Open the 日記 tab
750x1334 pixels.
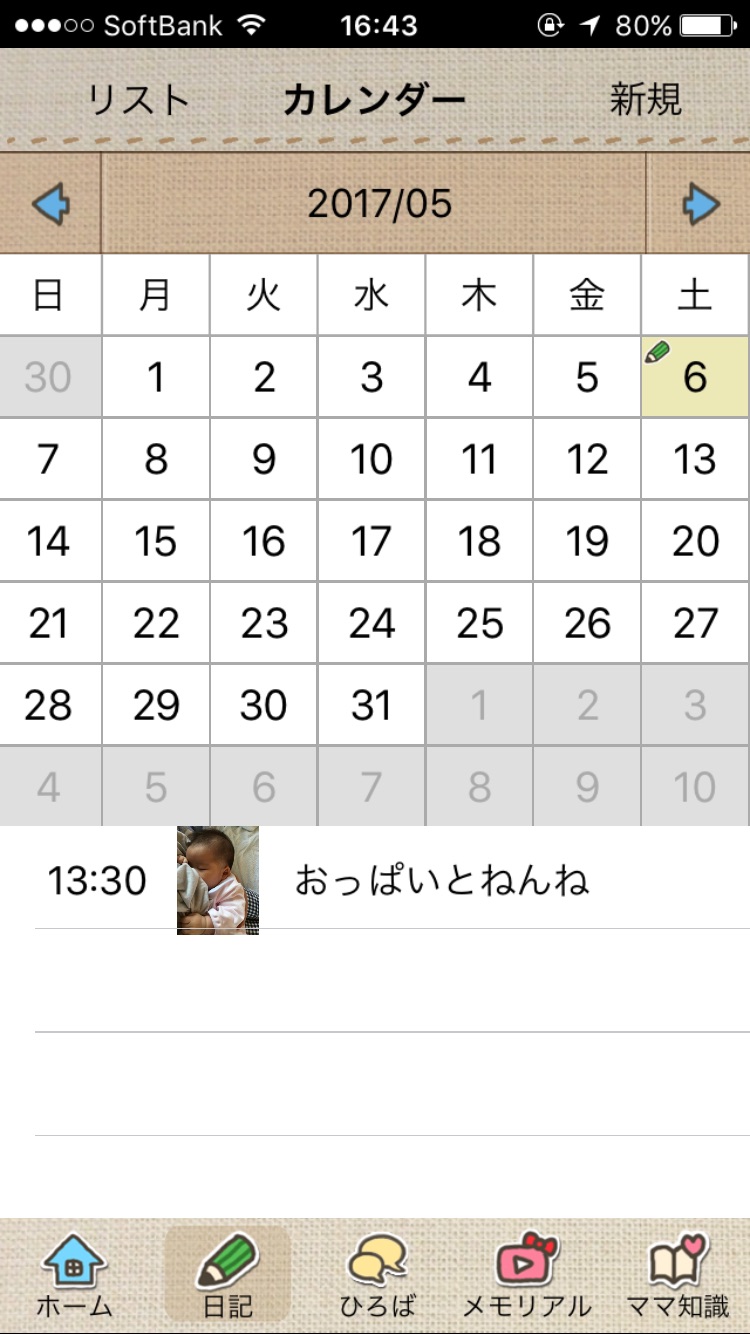tap(228, 1274)
